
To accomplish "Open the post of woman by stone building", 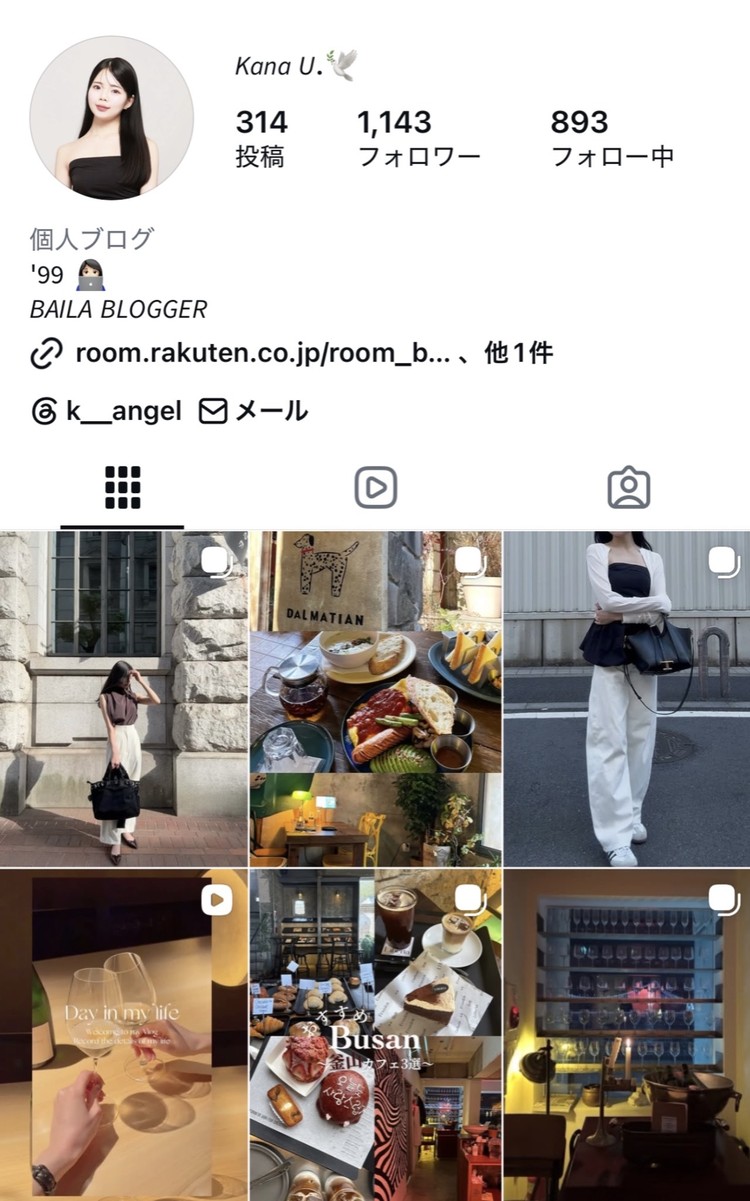I will tap(123, 699).
